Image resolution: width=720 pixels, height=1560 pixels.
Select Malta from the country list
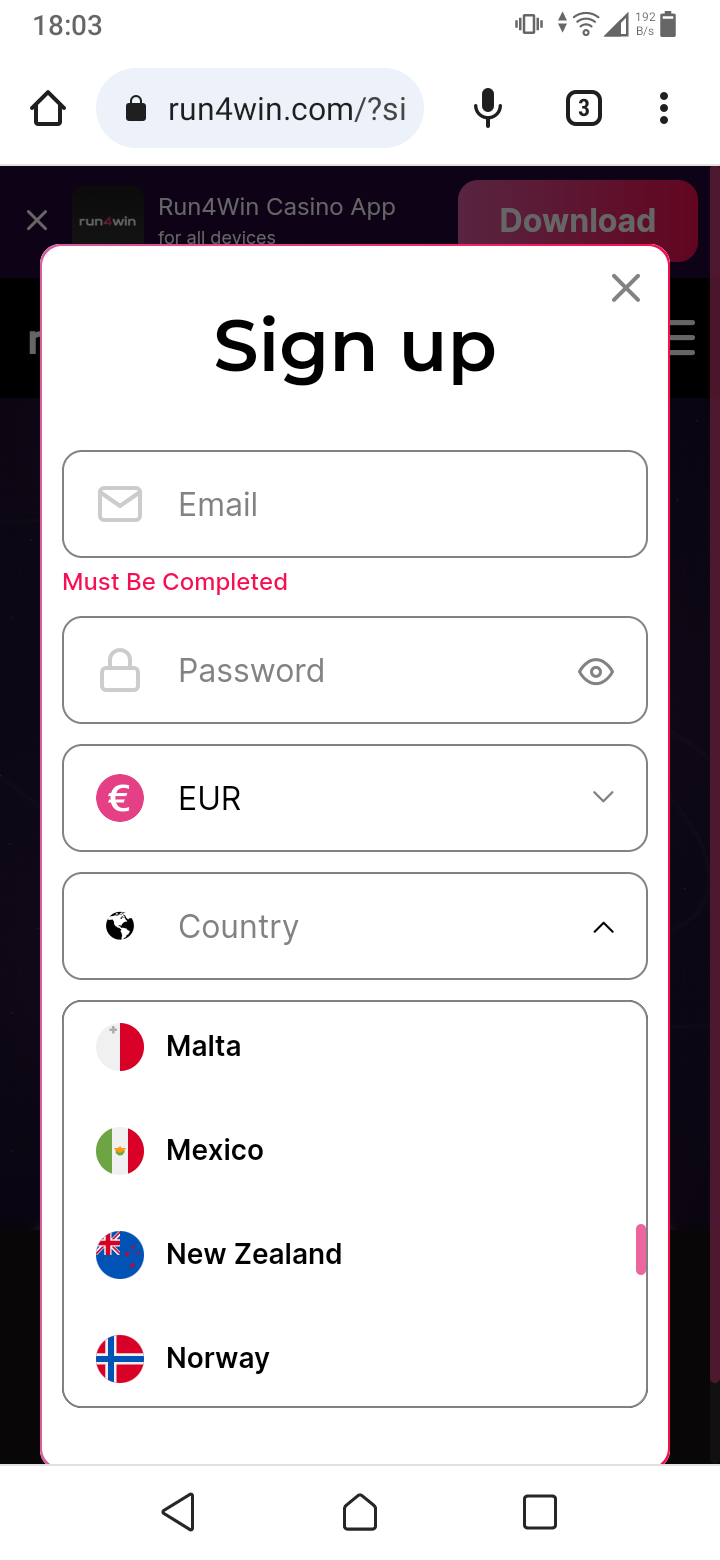(204, 1047)
